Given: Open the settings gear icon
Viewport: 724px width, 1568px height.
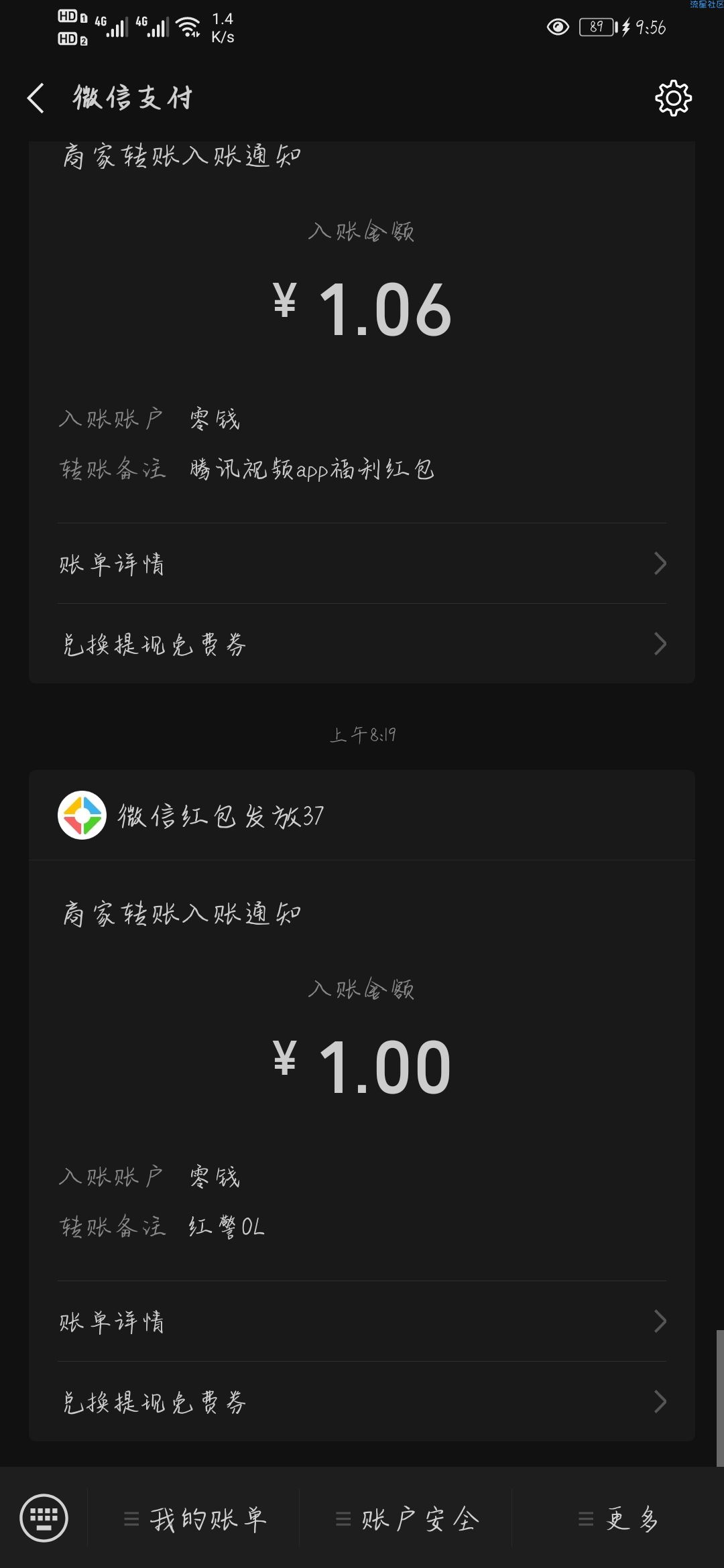Looking at the screenshot, I should pyautogui.click(x=673, y=98).
